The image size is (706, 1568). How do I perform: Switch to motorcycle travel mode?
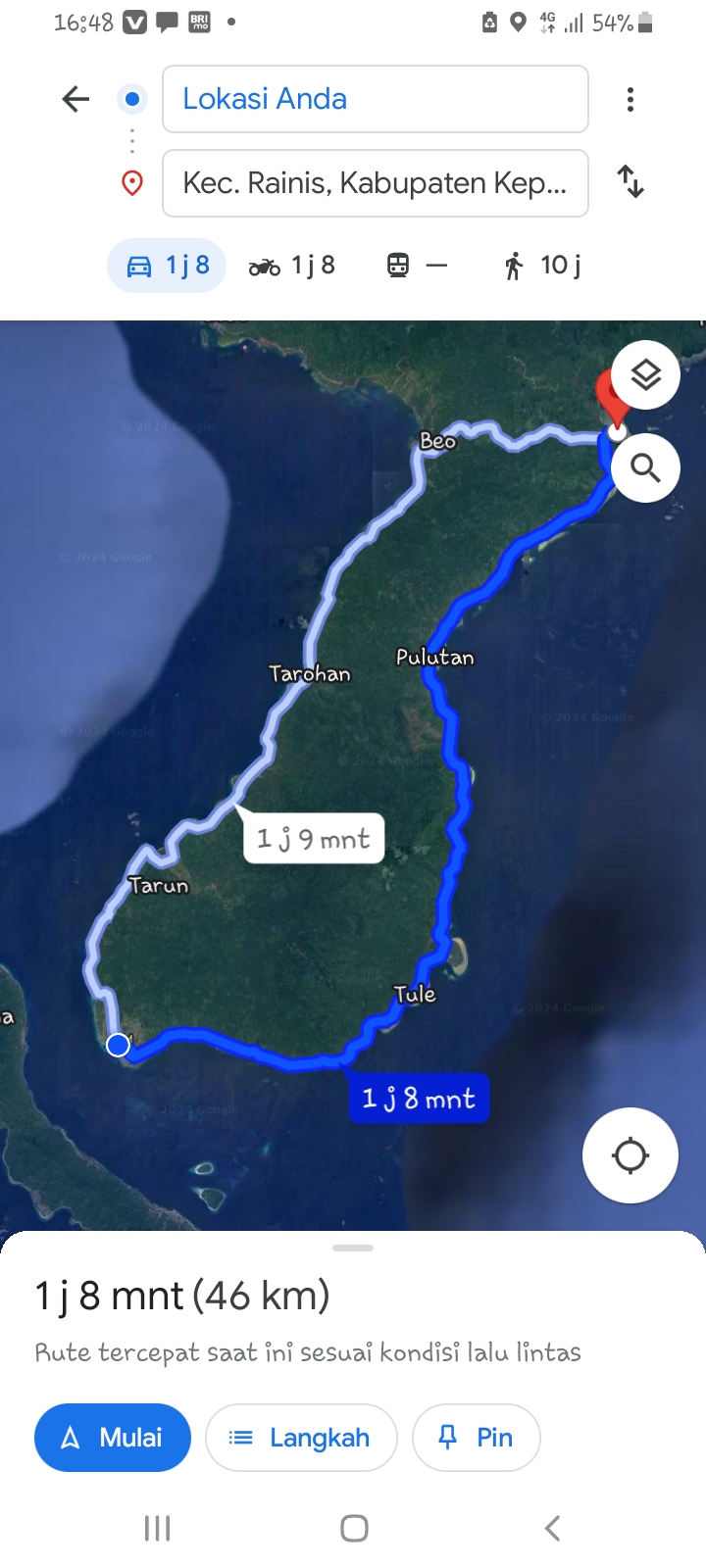(291, 266)
